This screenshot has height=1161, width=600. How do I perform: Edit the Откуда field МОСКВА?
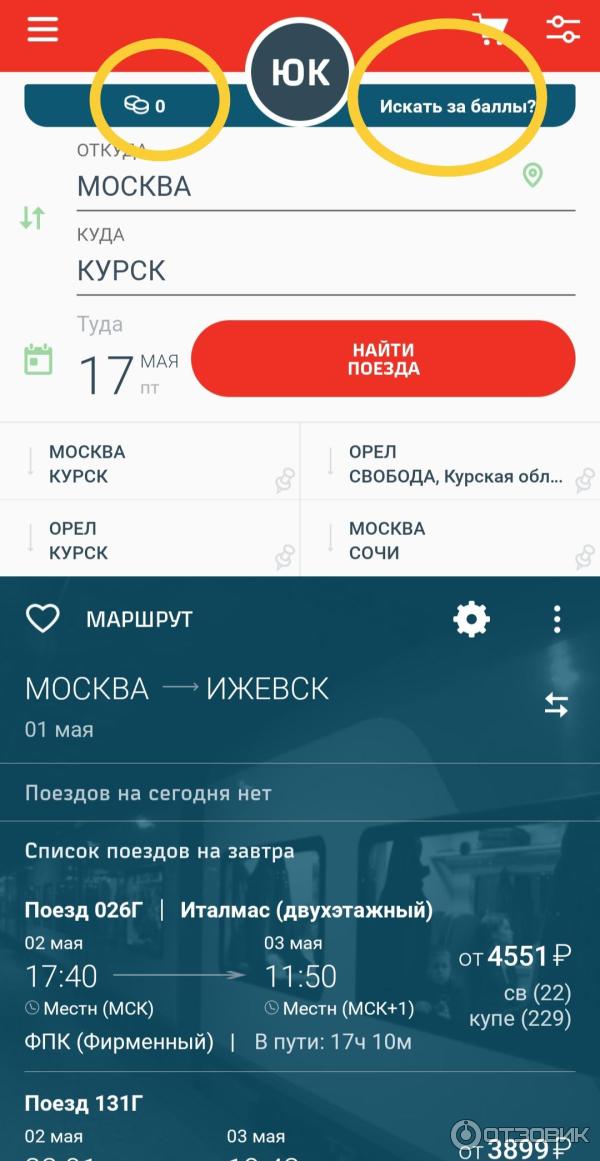[300, 186]
